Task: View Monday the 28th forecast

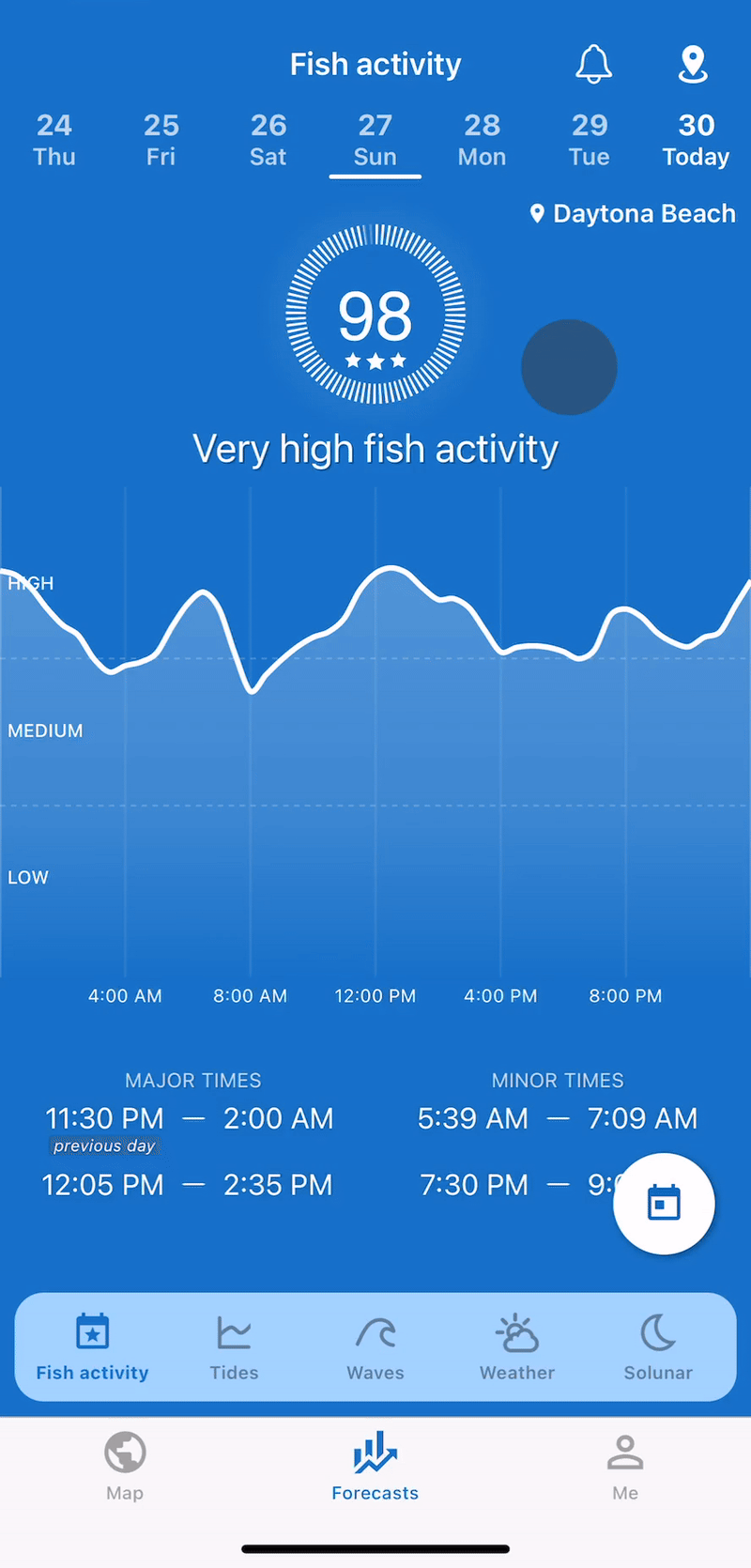Action: click(482, 140)
